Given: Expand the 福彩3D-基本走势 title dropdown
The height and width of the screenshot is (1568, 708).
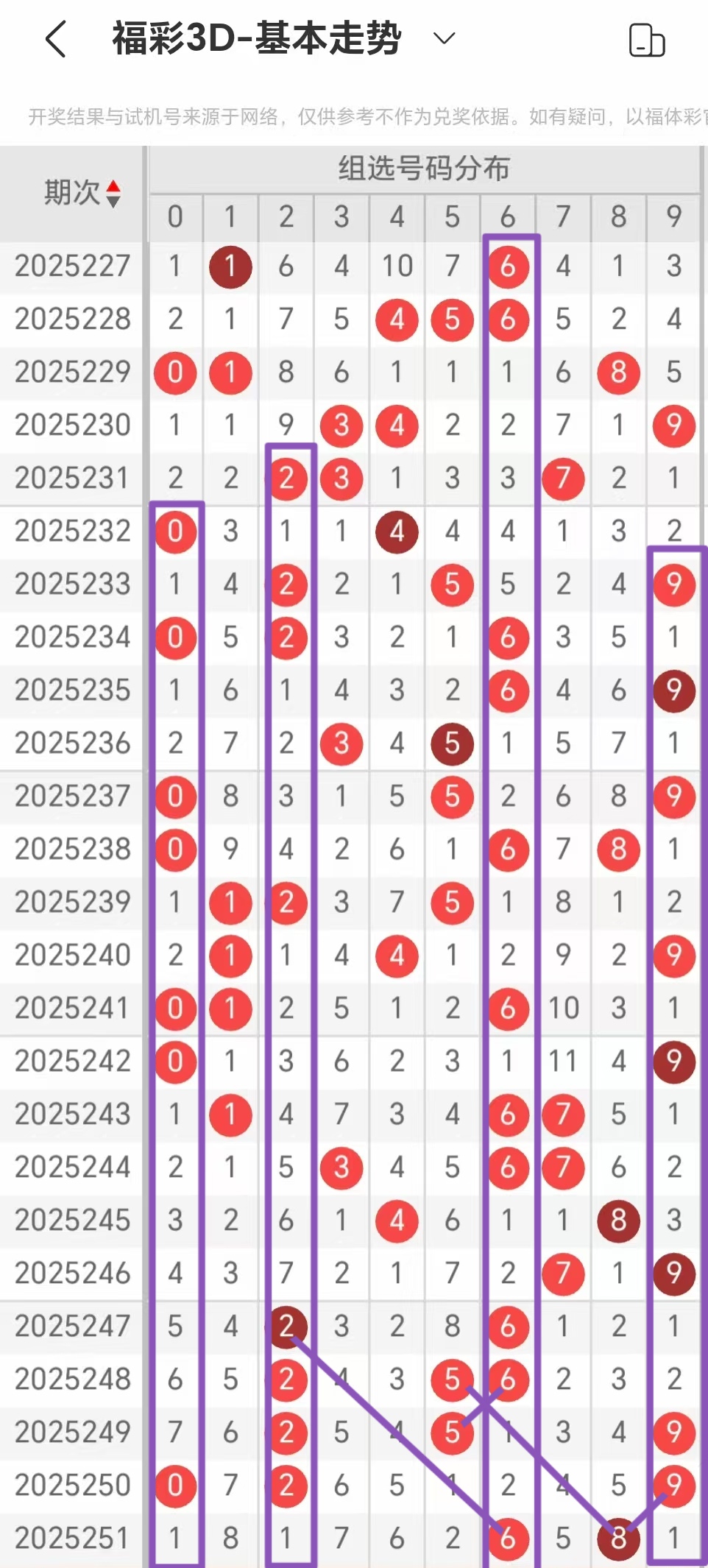Looking at the screenshot, I should coord(445,38).
